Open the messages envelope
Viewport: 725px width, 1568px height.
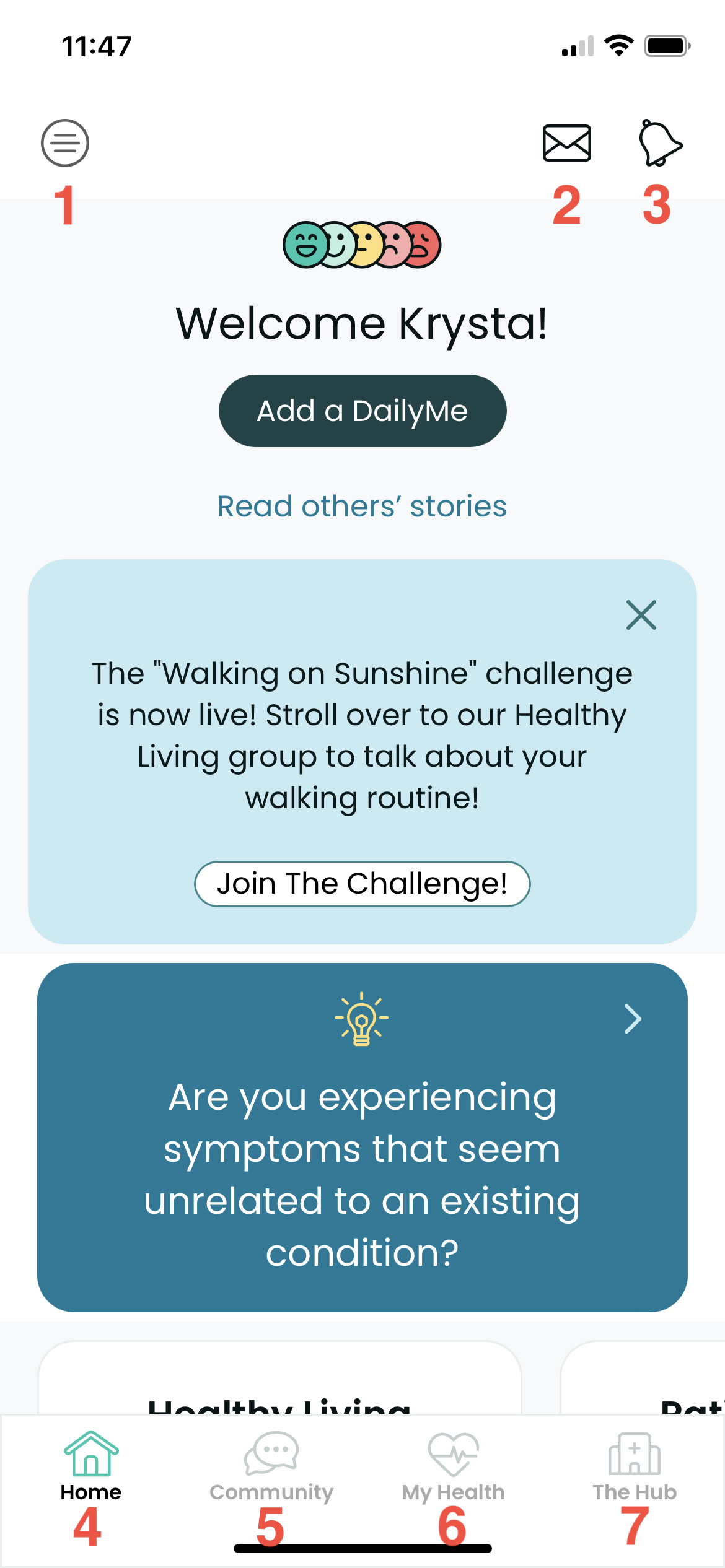(567, 143)
